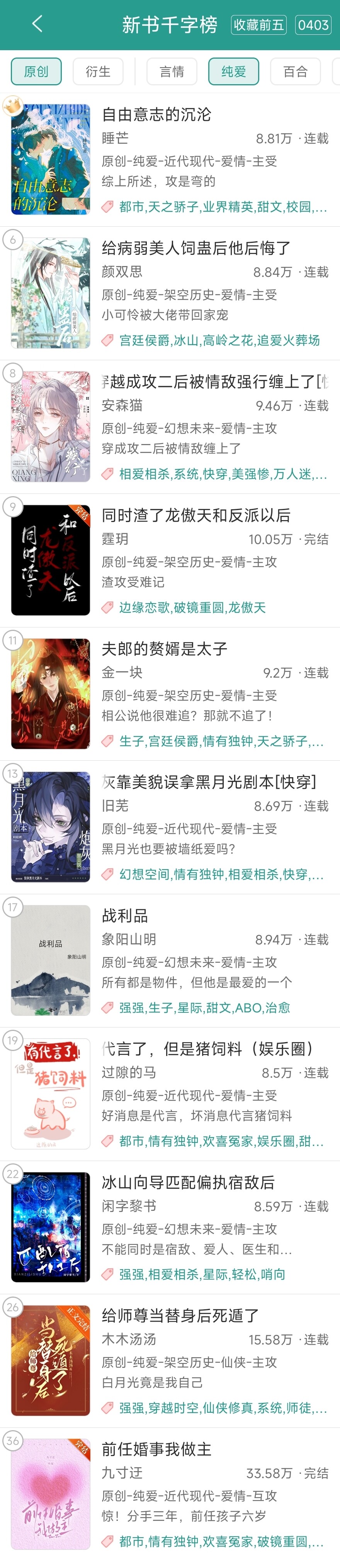
Task: Open the 0403 date selector
Action: [313, 25]
